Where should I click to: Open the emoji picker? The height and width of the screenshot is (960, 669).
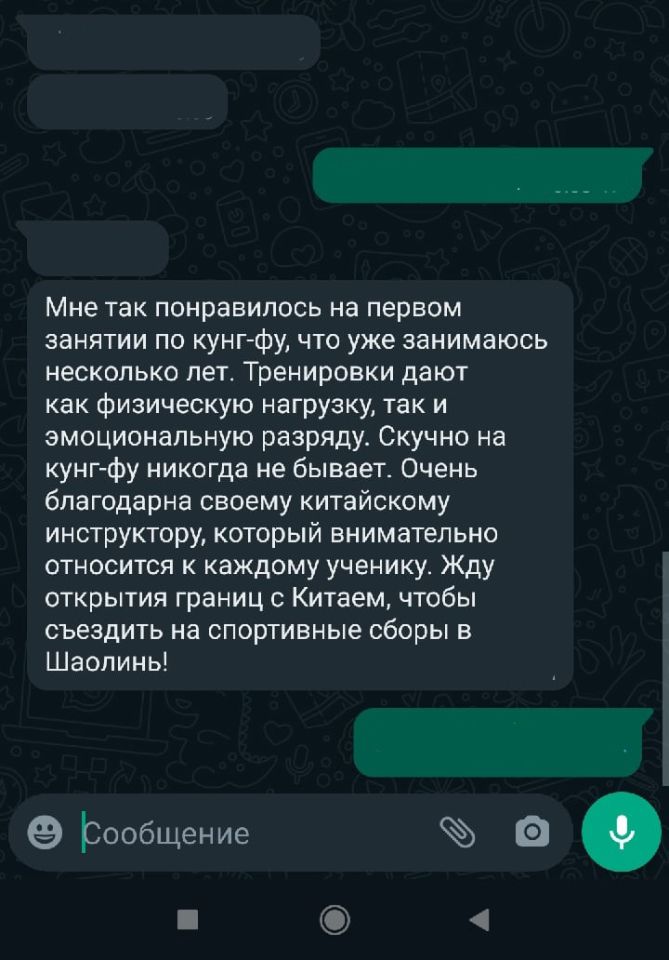[43, 832]
